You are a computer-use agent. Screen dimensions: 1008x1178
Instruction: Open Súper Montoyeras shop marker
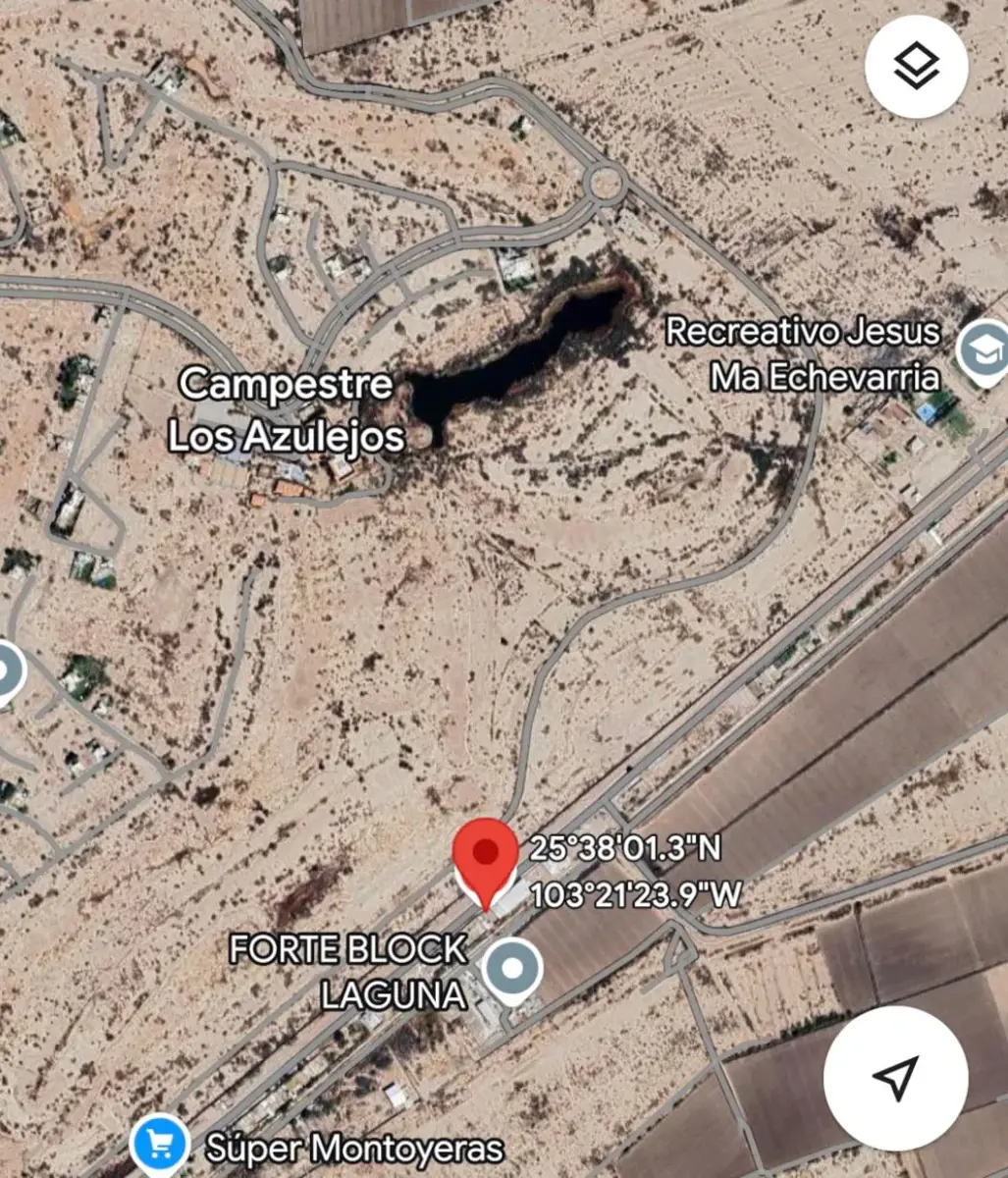point(159,1146)
